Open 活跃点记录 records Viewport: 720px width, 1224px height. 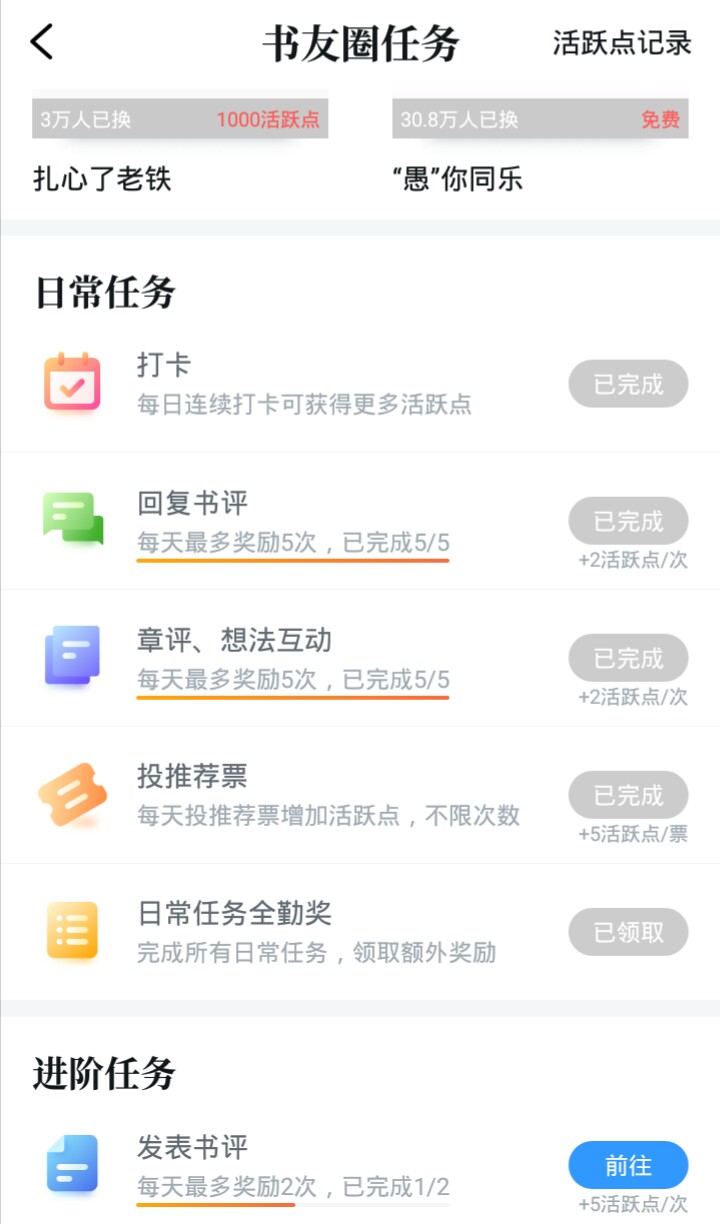tap(622, 43)
